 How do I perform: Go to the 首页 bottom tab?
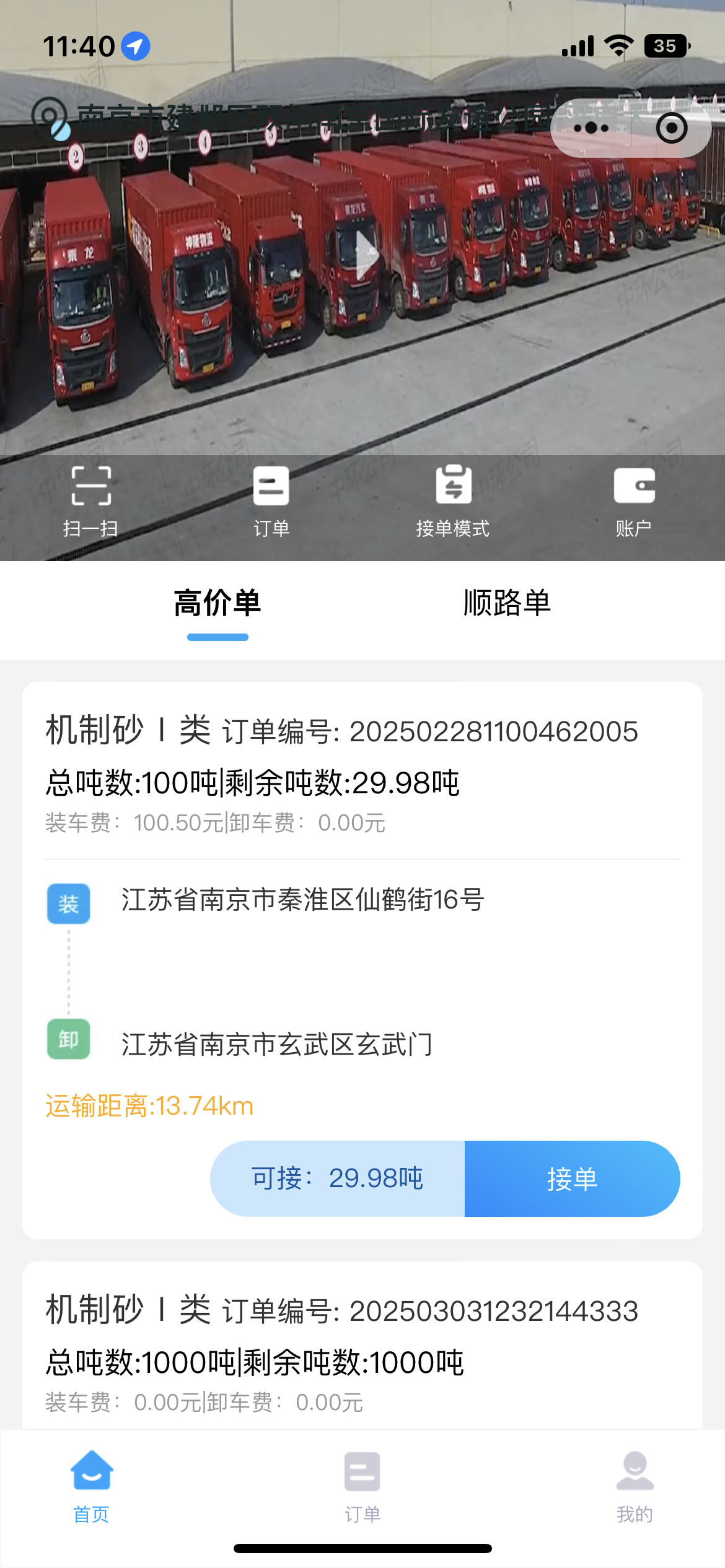pos(92,1486)
